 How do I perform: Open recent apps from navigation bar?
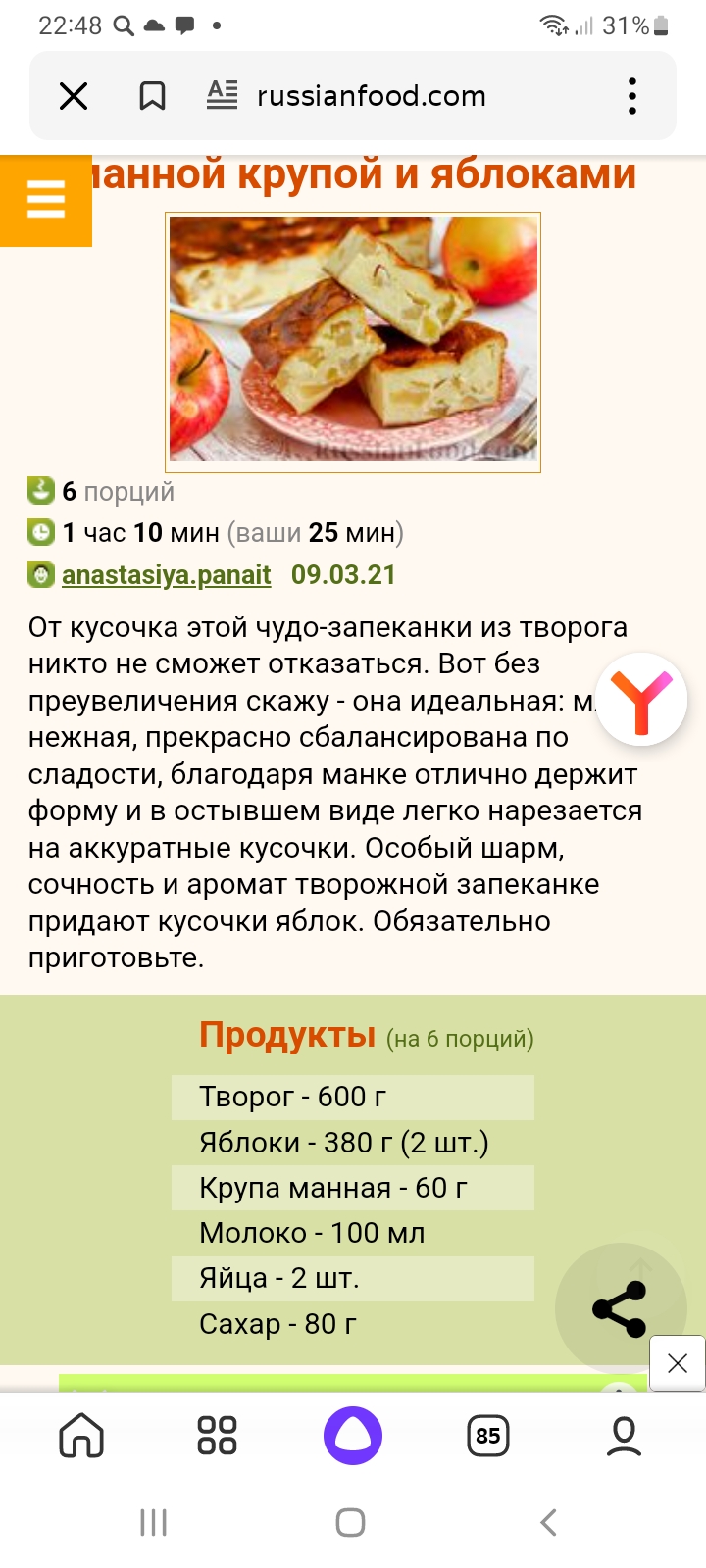(154, 1522)
